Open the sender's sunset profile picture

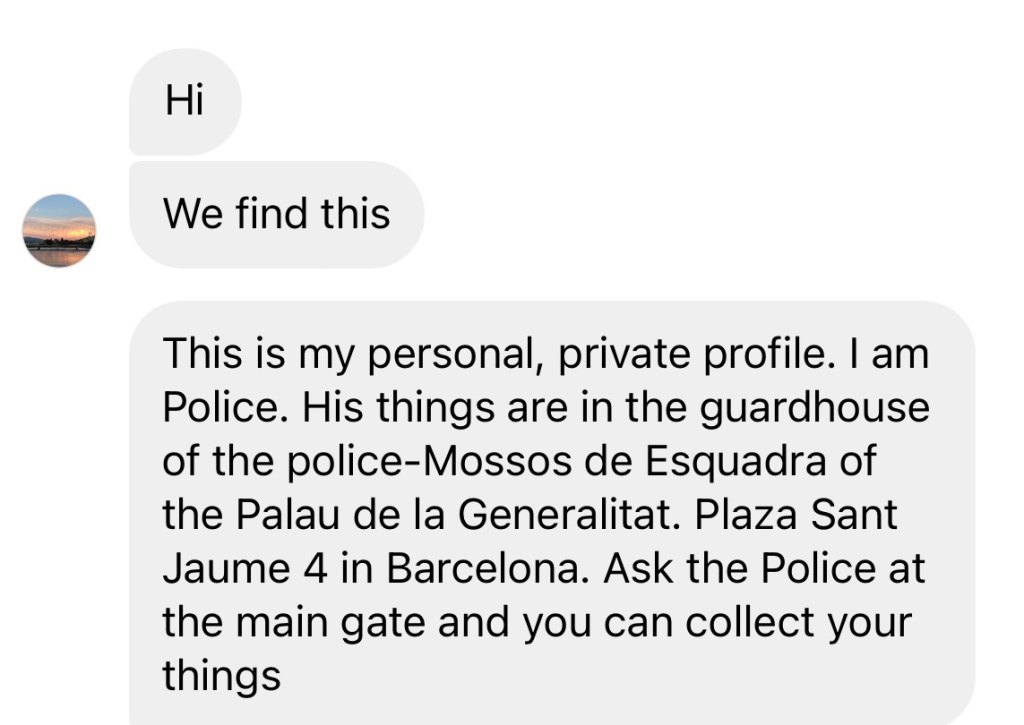click(x=59, y=231)
